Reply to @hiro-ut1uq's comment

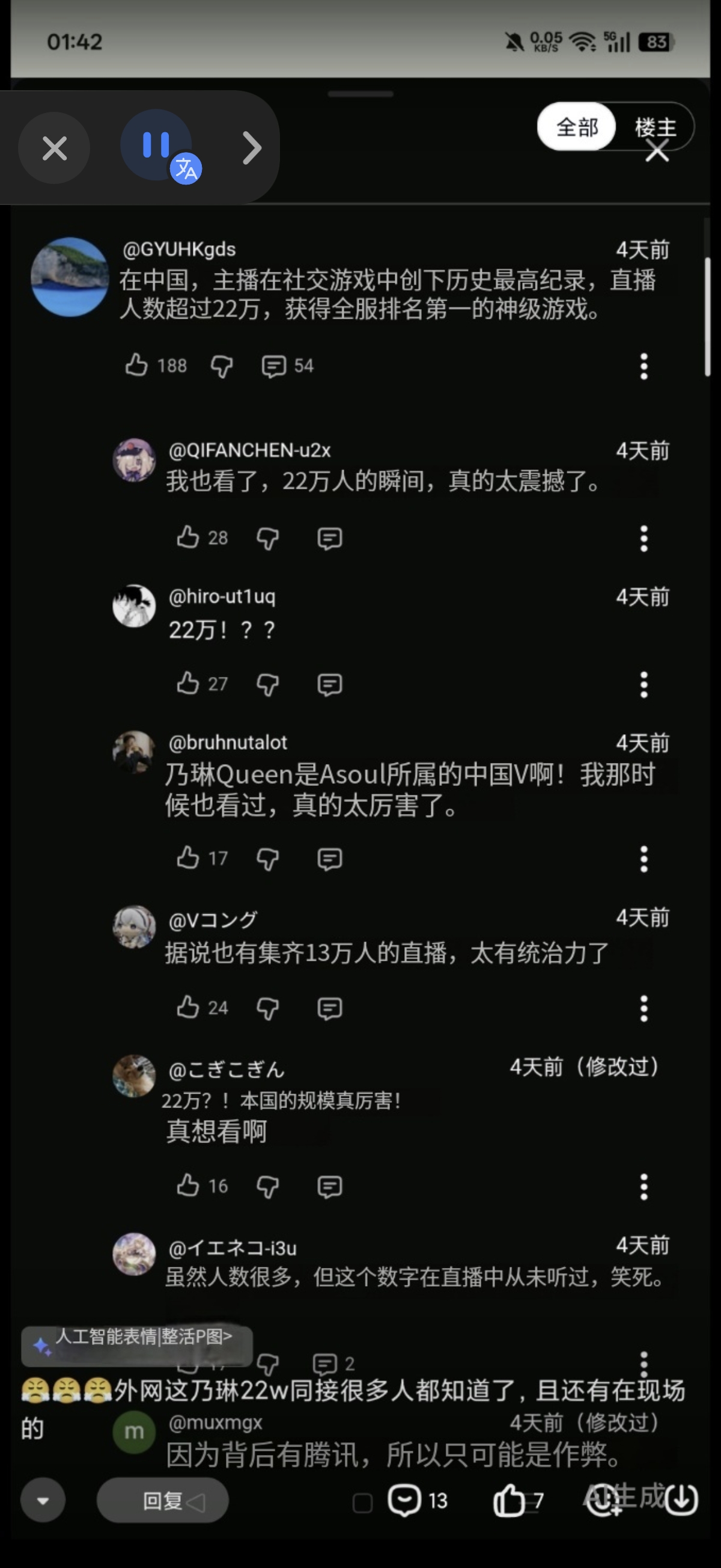329,685
